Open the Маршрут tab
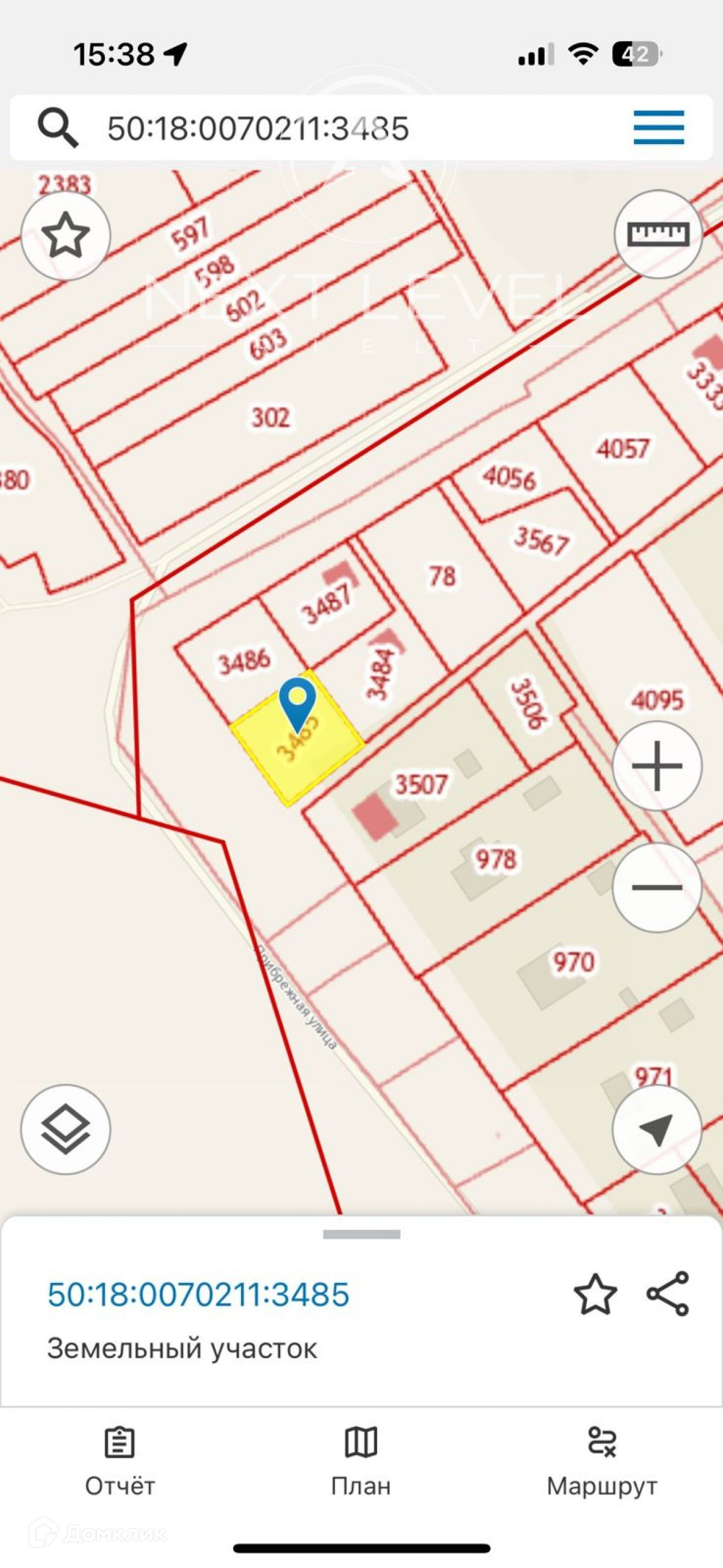Image resolution: width=723 pixels, height=1568 pixels. [602, 1461]
